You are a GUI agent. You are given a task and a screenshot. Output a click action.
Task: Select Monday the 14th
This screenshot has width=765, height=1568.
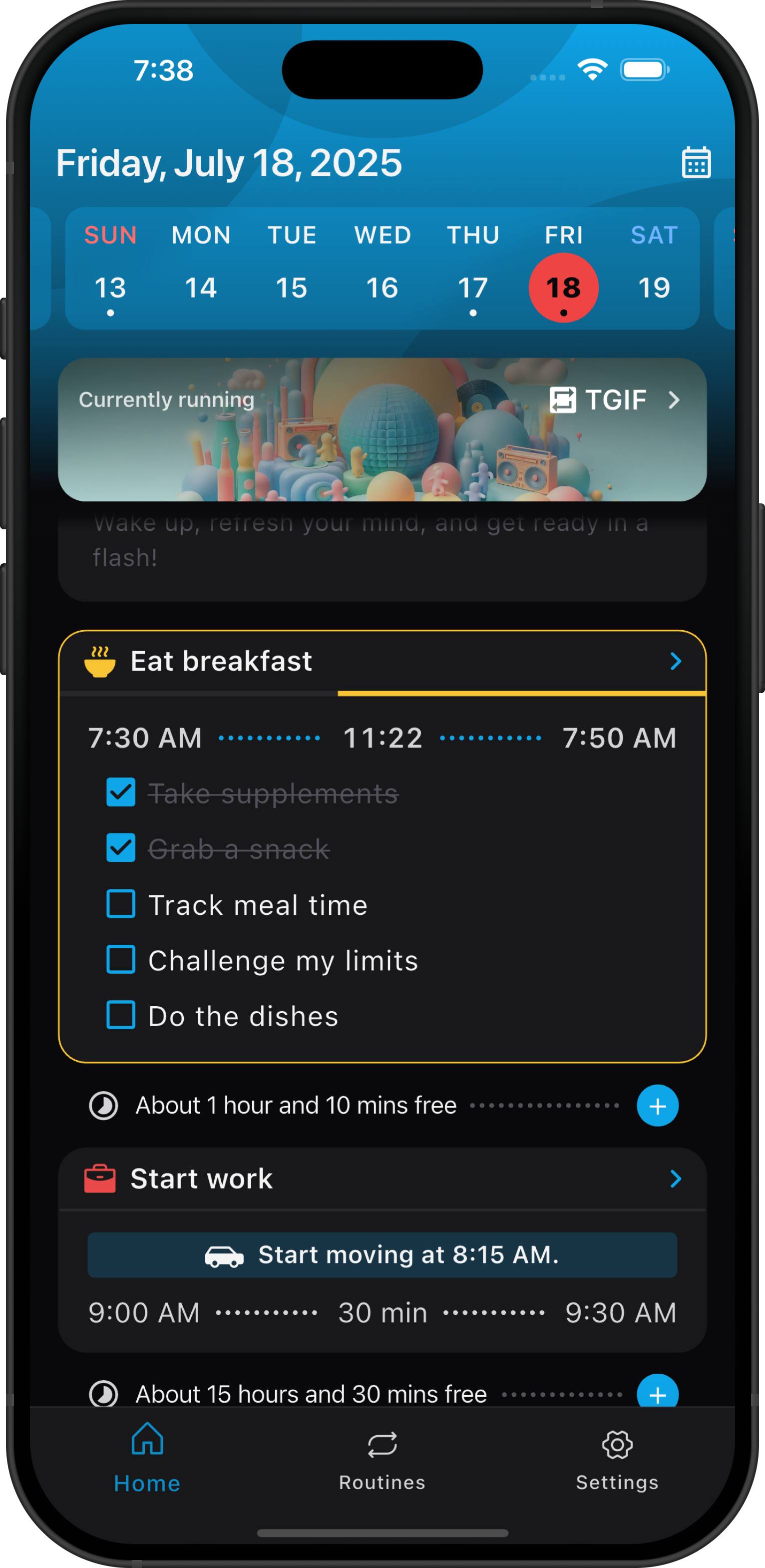point(201,287)
